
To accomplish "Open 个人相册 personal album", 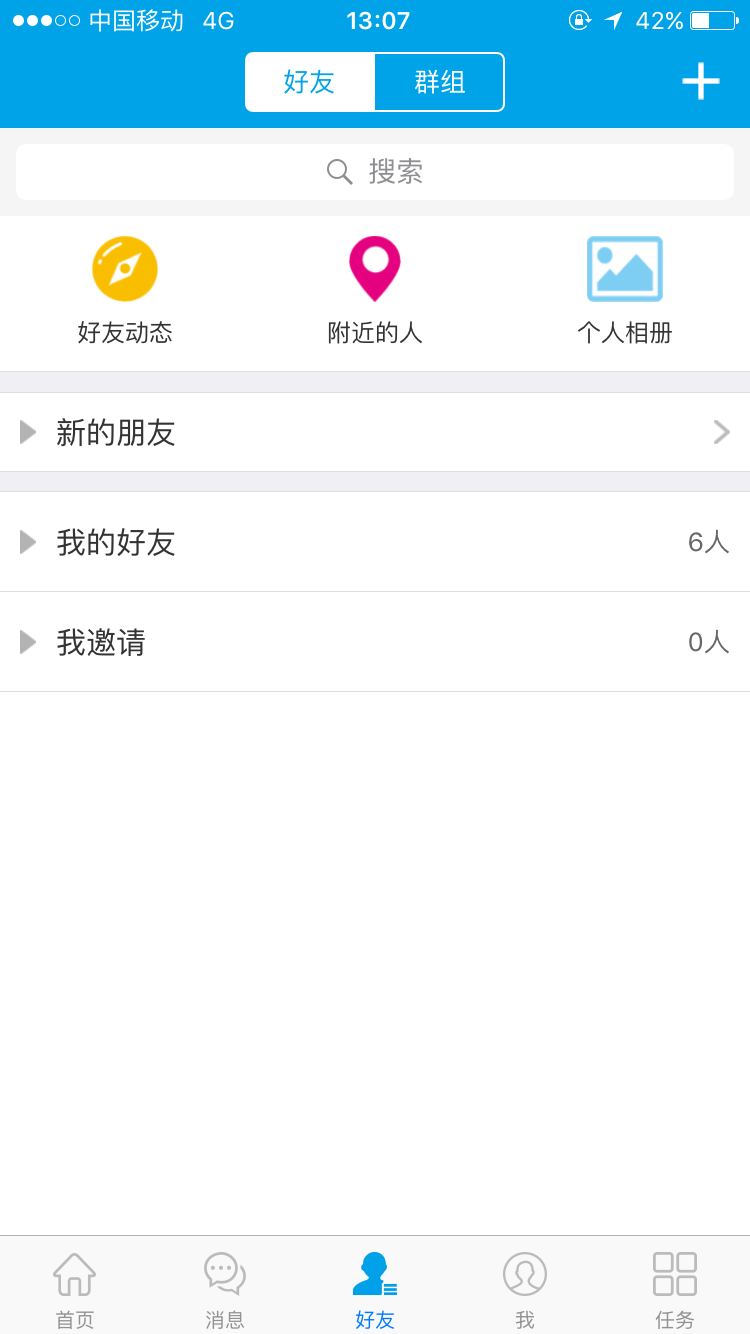I will tap(625, 290).
